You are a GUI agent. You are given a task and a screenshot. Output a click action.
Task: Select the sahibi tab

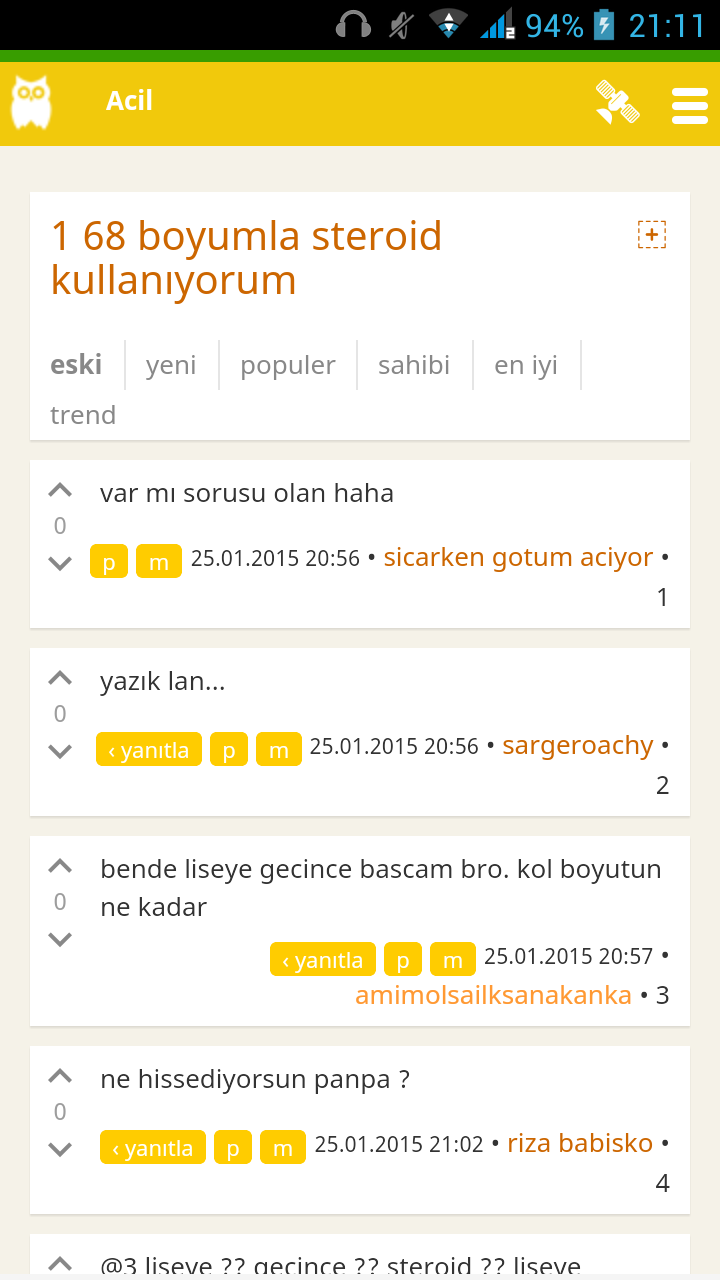click(414, 365)
